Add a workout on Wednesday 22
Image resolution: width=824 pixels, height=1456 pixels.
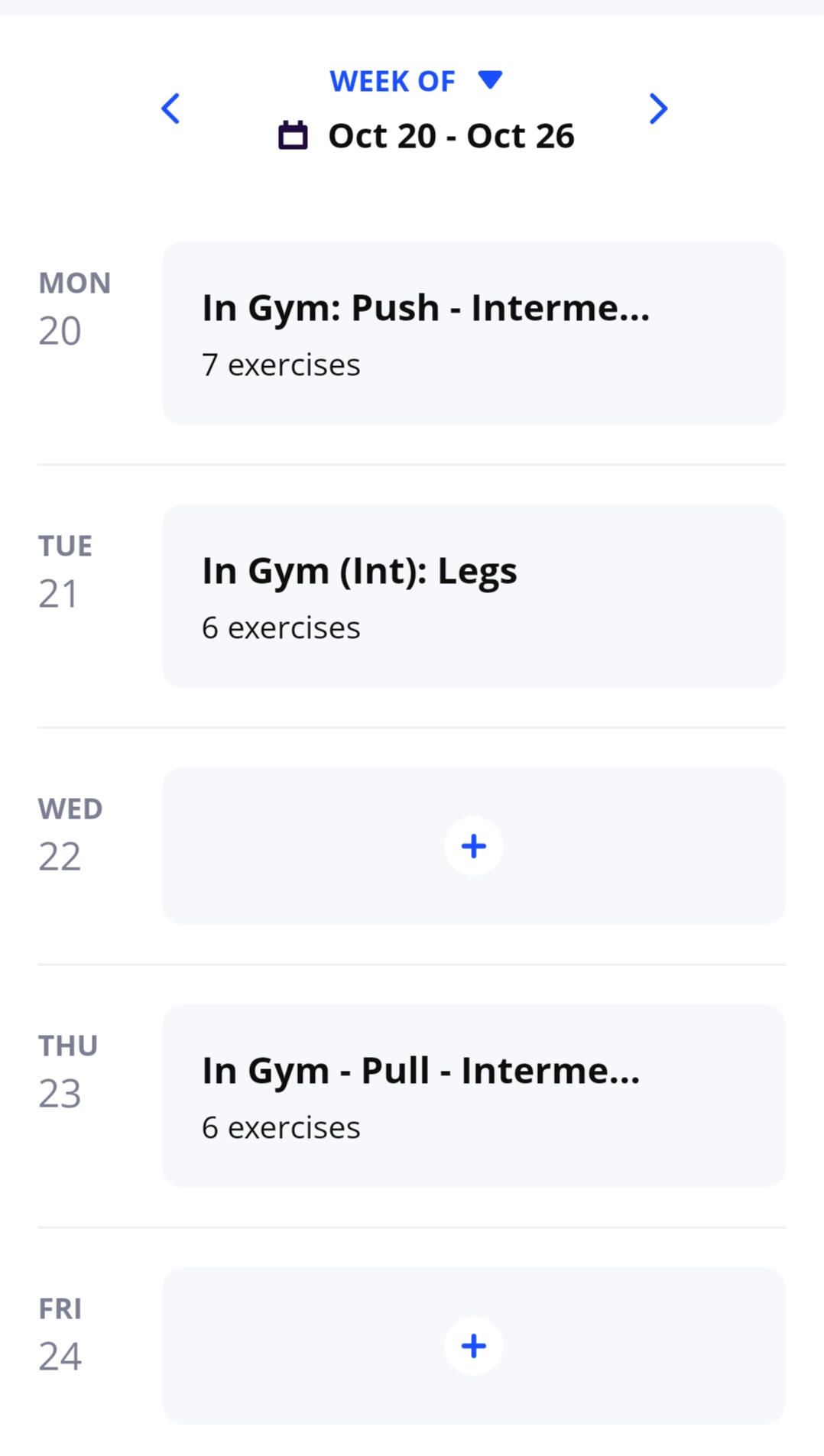473,846
